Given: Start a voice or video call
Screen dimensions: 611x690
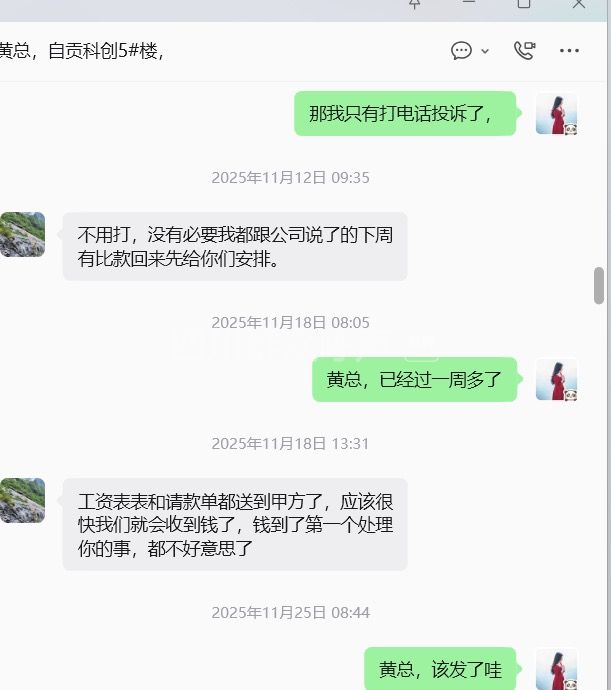Looking at the screenshot, I should 524,50.
